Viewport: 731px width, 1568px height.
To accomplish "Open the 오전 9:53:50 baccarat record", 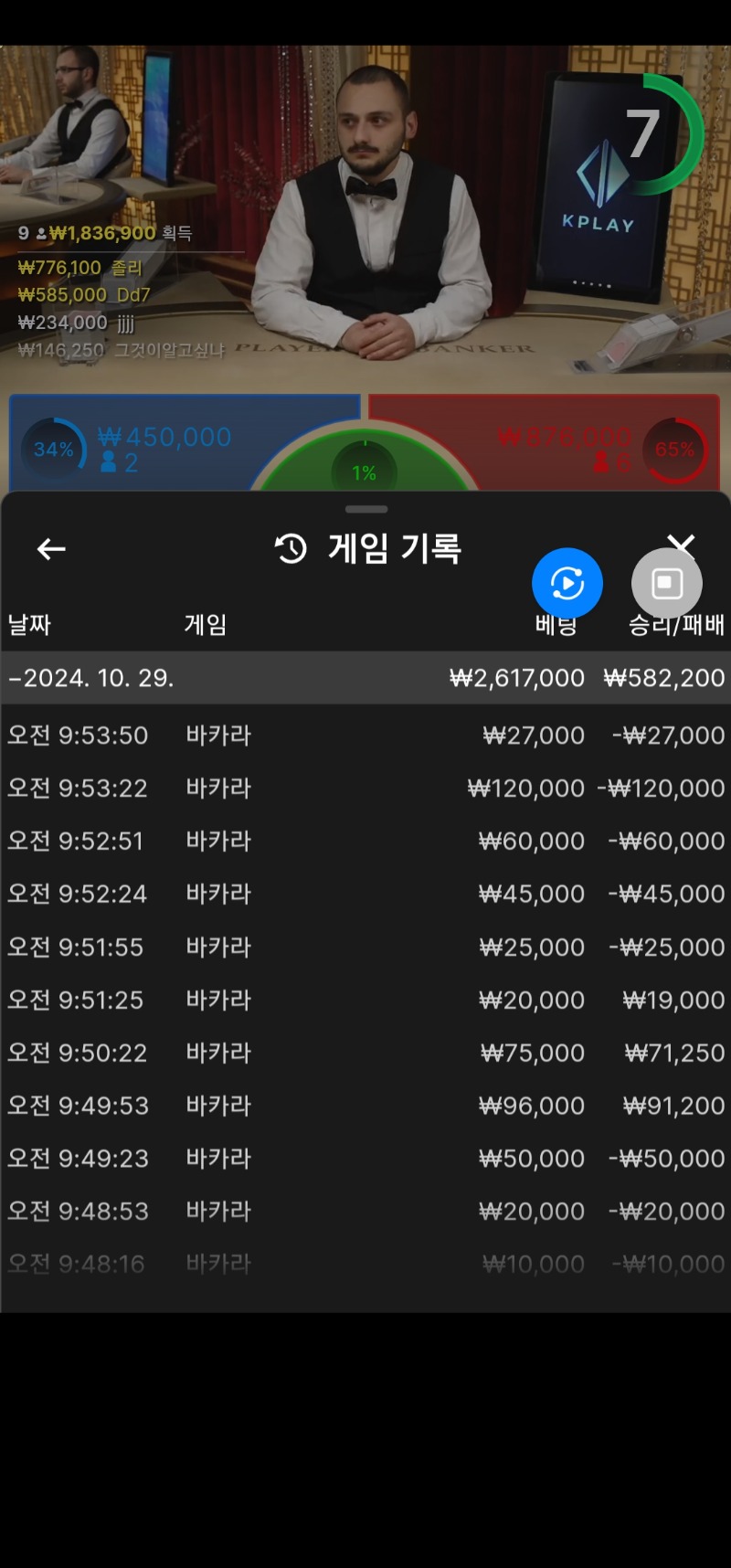I will (x=365, y=736).
